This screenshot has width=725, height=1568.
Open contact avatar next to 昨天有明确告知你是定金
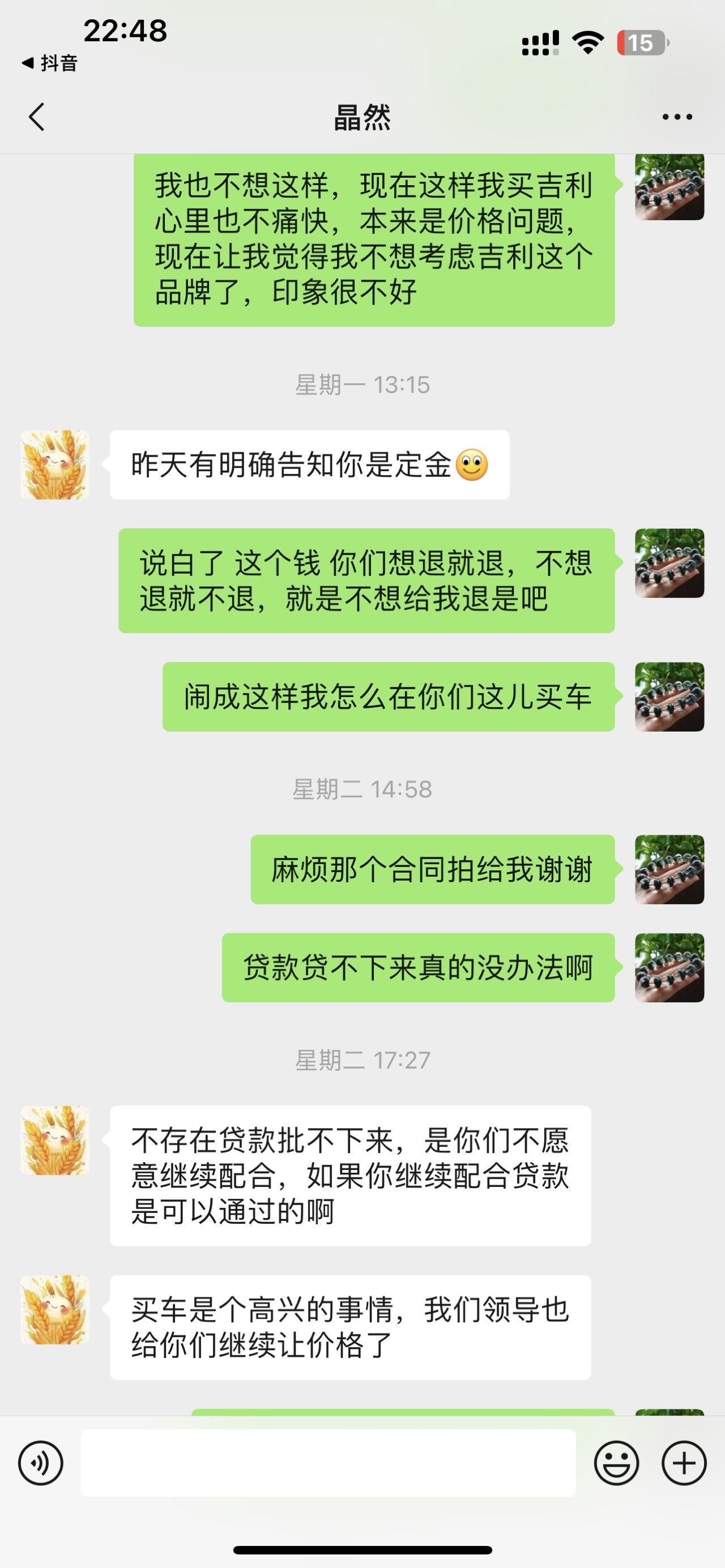point(55,465)
